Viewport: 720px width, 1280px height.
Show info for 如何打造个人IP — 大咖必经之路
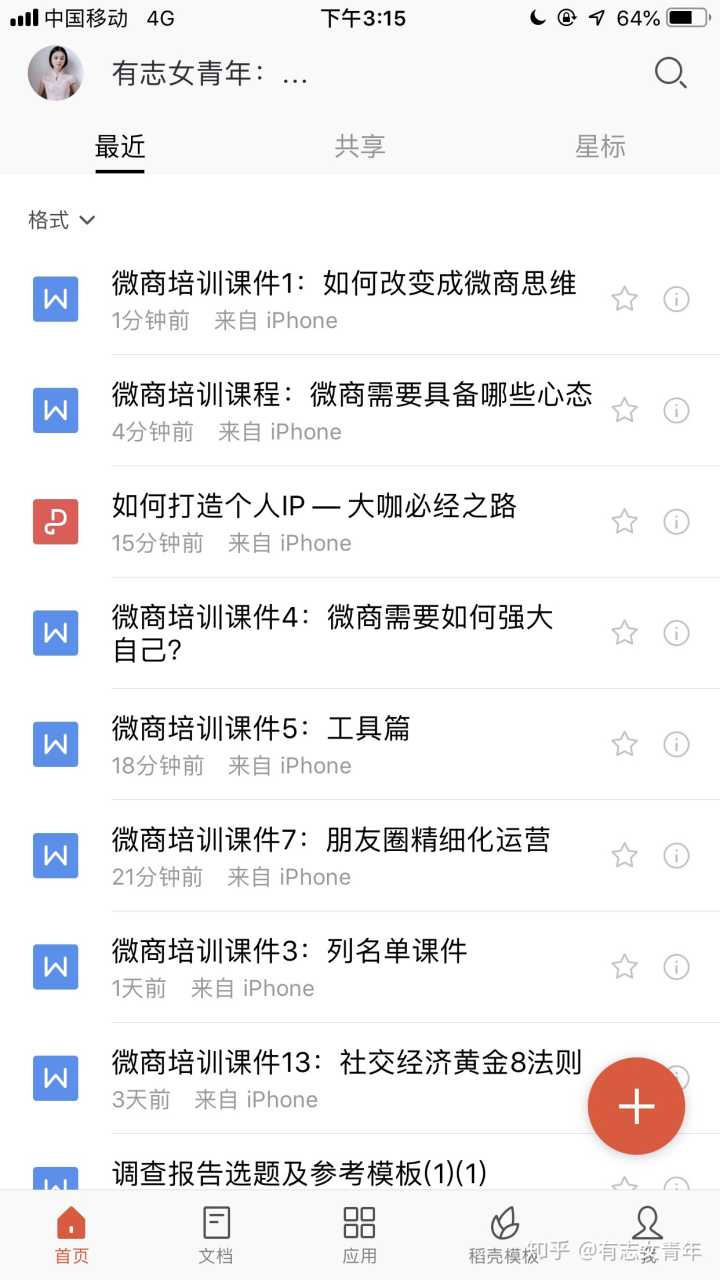677,521
